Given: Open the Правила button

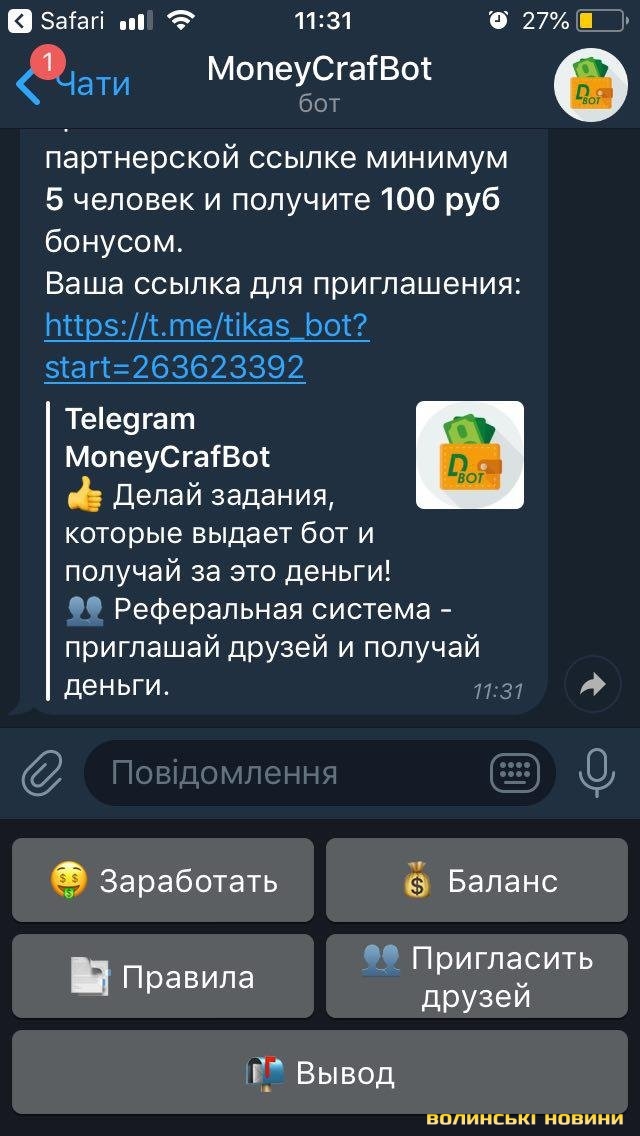Looking at the screenshot, I should click(163, 976).
